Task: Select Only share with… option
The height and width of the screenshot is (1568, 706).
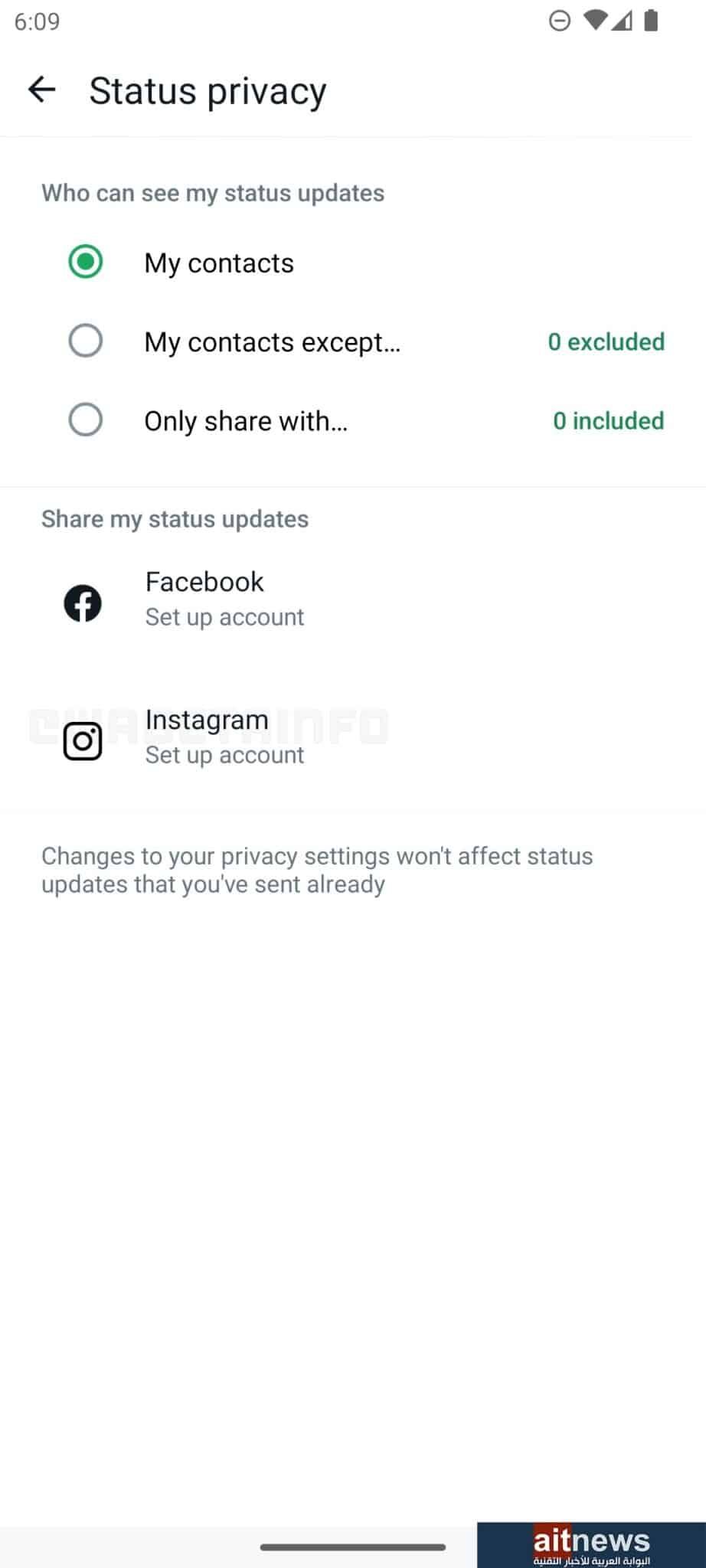Action: [86, 420]
